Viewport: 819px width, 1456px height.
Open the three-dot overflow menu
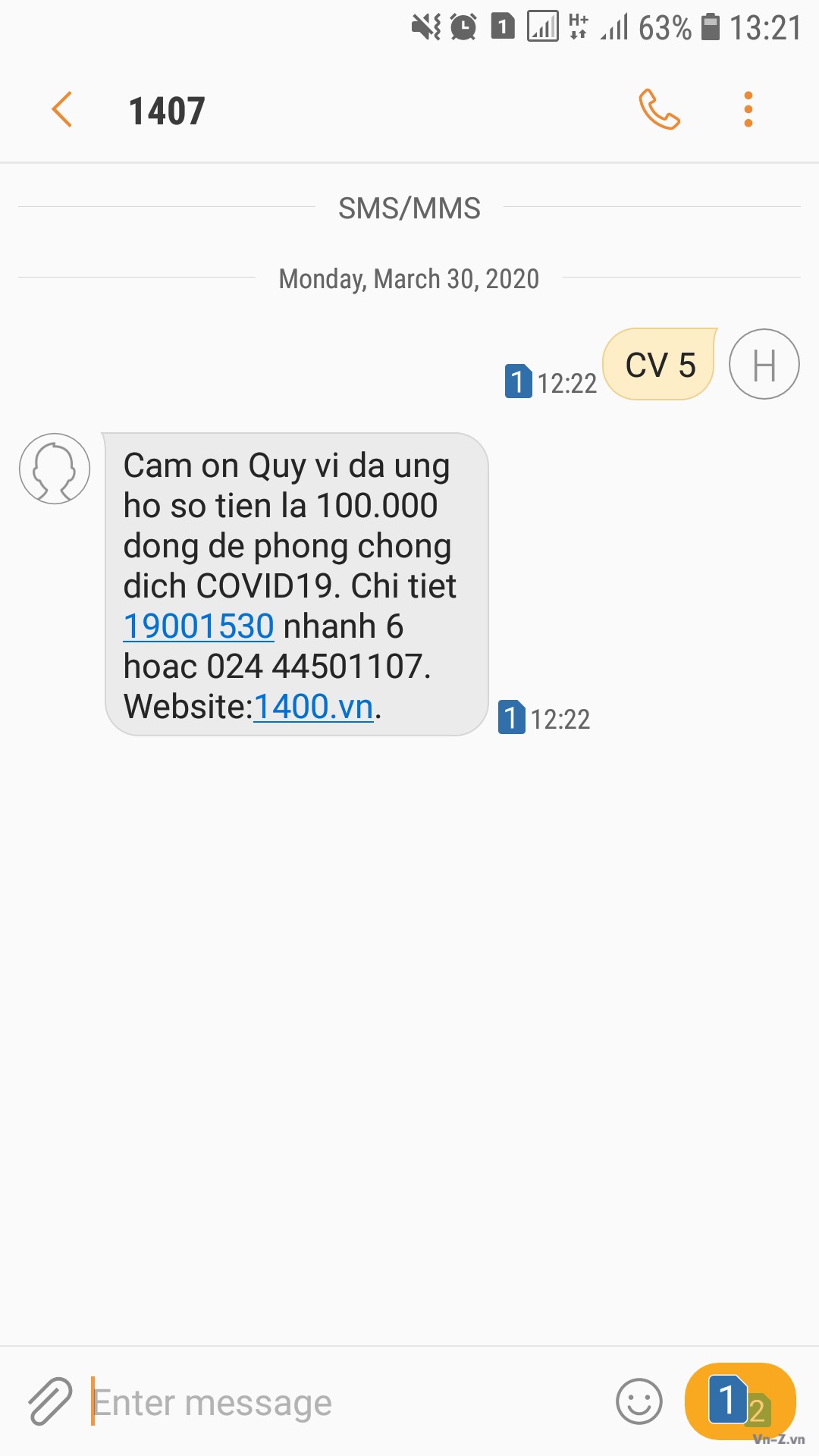click(748, 110)
